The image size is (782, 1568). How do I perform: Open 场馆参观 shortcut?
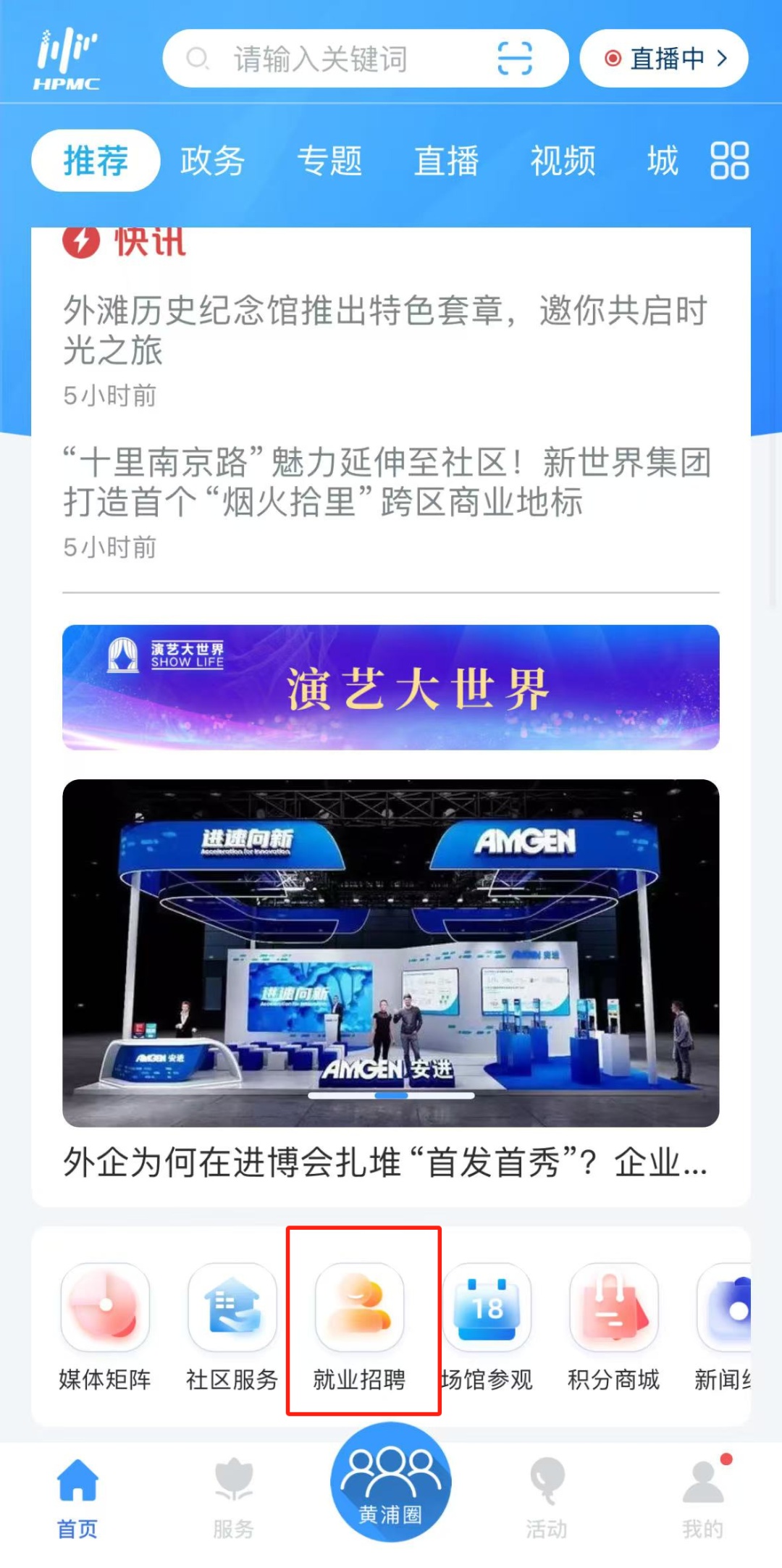487,1326
